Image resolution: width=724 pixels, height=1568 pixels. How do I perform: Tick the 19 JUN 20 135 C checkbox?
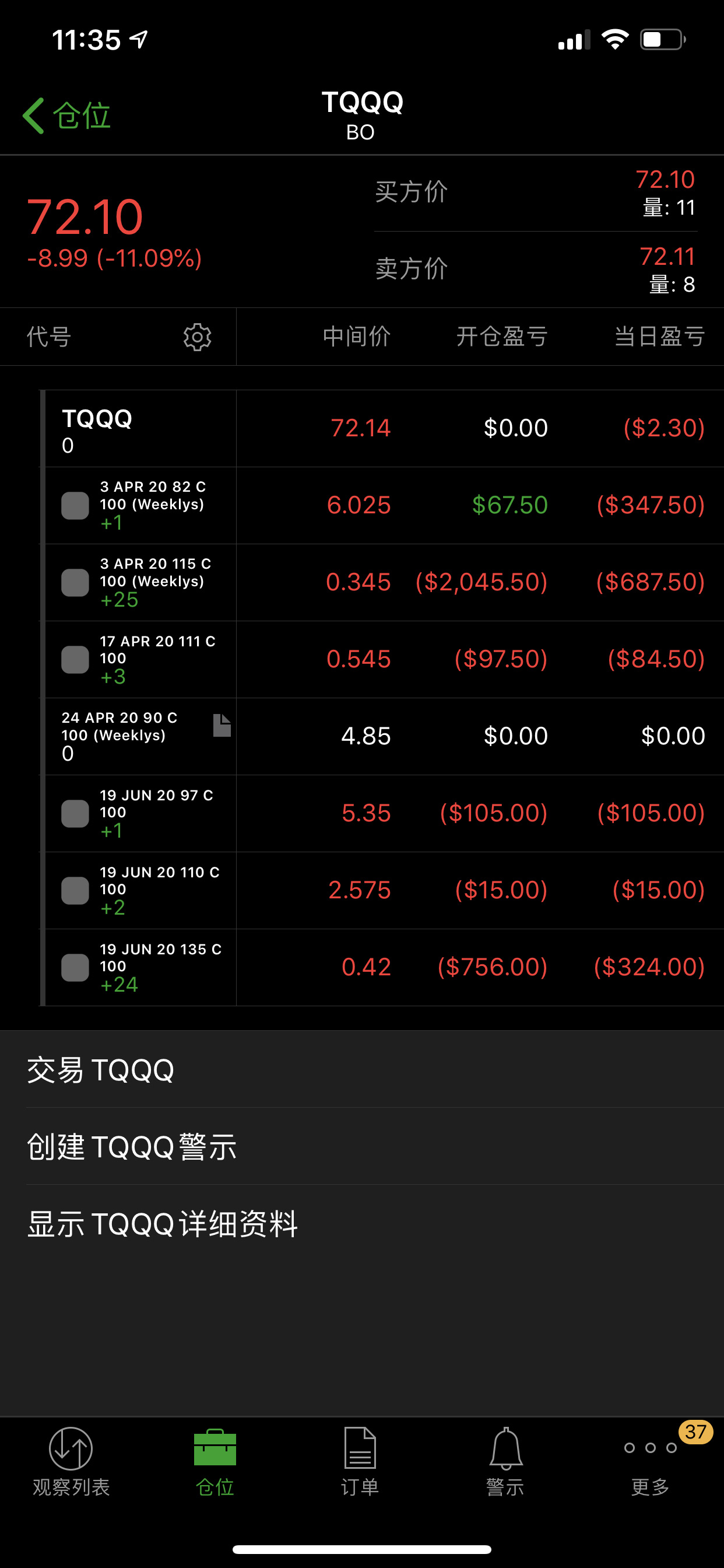click(75, 967)
